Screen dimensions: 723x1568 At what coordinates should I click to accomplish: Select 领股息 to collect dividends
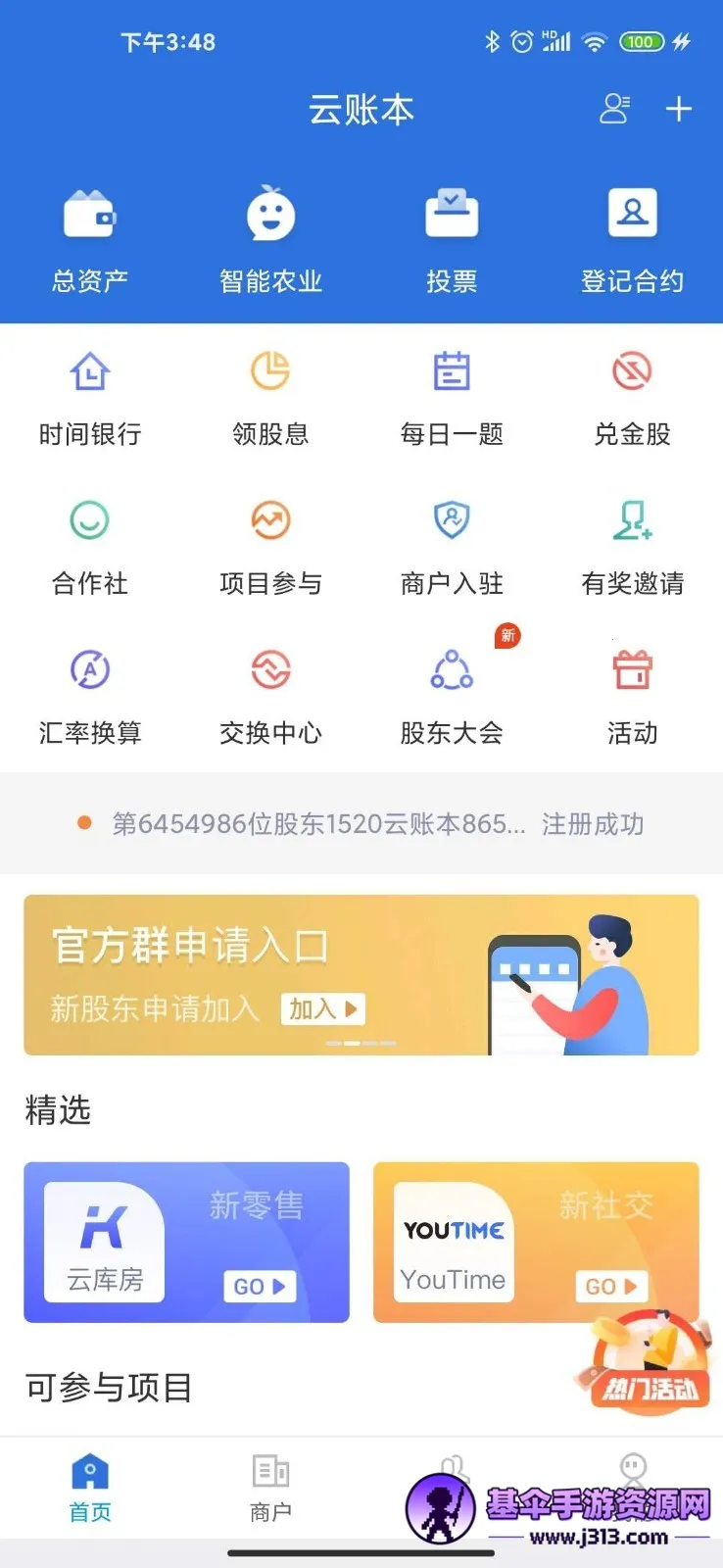(x=270, y=397)
